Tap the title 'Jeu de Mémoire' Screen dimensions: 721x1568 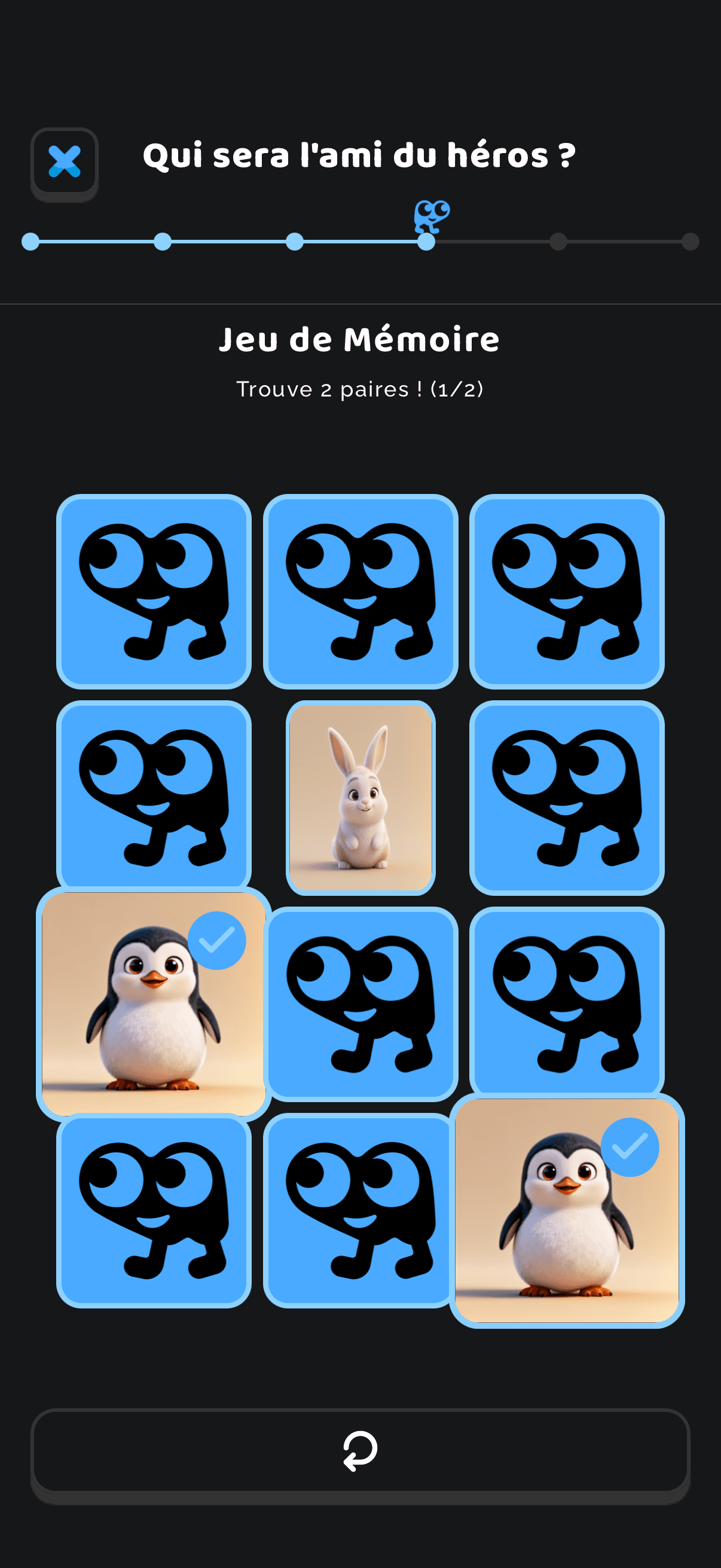pyautogui.click(x=360, y=341)
